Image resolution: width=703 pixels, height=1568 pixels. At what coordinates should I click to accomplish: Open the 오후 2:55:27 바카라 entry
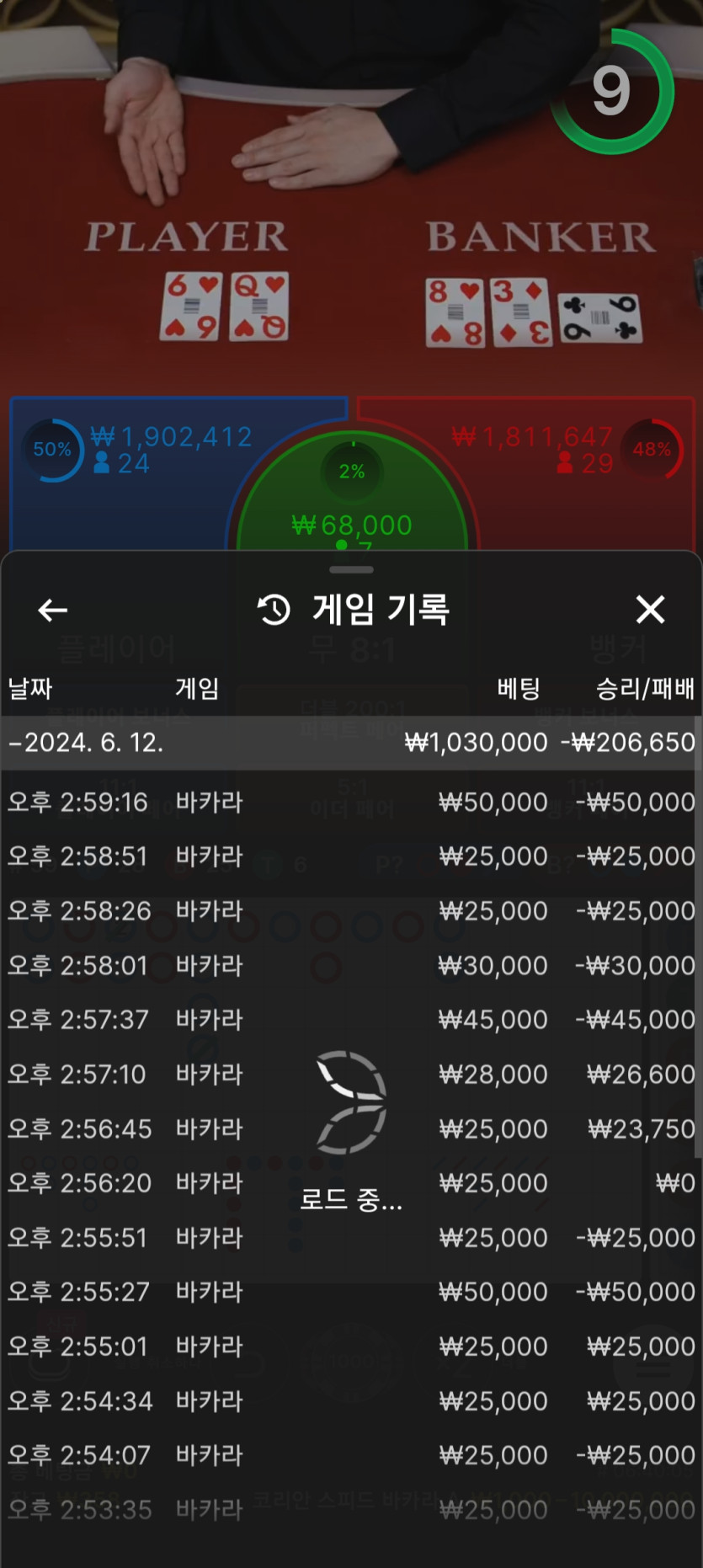[x=351, y=1292]
